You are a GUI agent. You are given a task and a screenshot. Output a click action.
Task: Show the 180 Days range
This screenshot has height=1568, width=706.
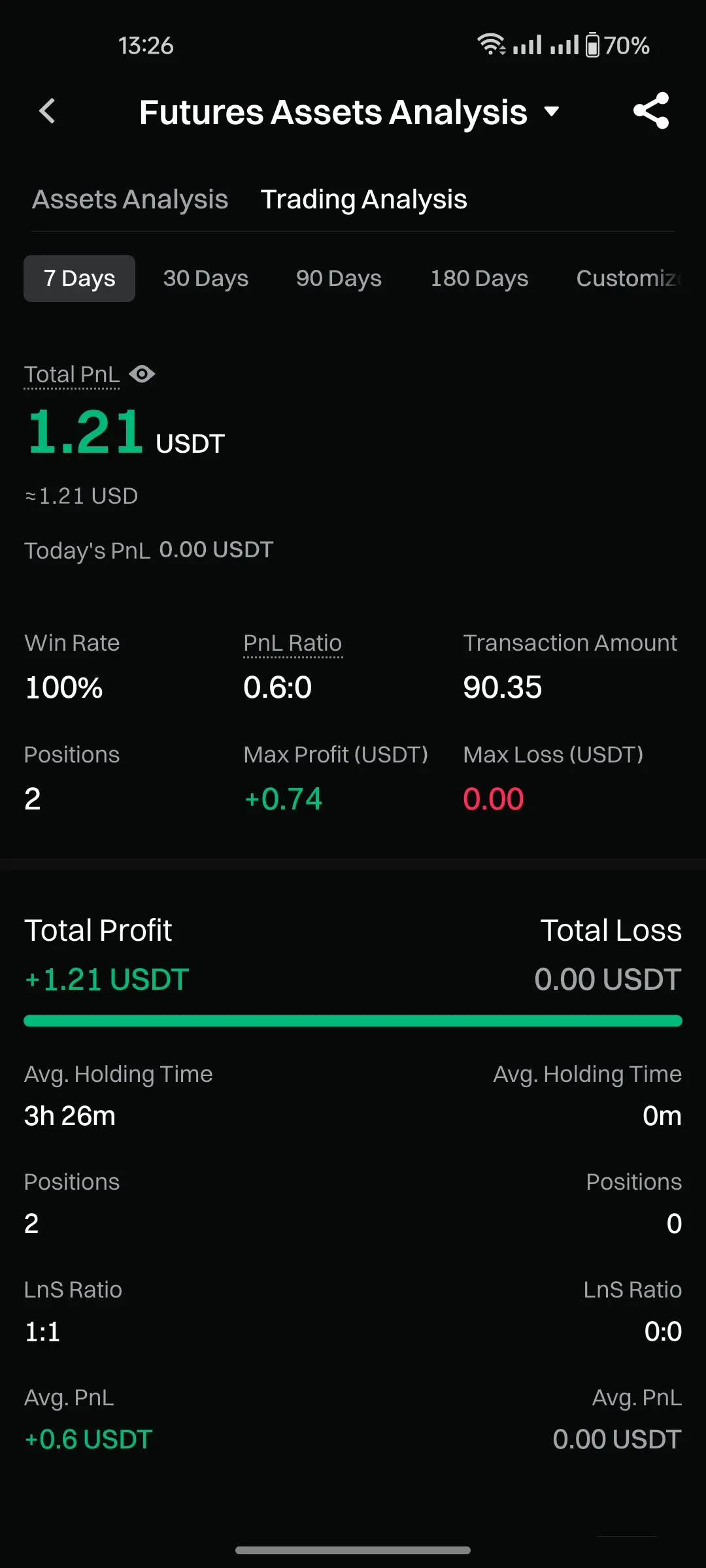coord(479,278)
